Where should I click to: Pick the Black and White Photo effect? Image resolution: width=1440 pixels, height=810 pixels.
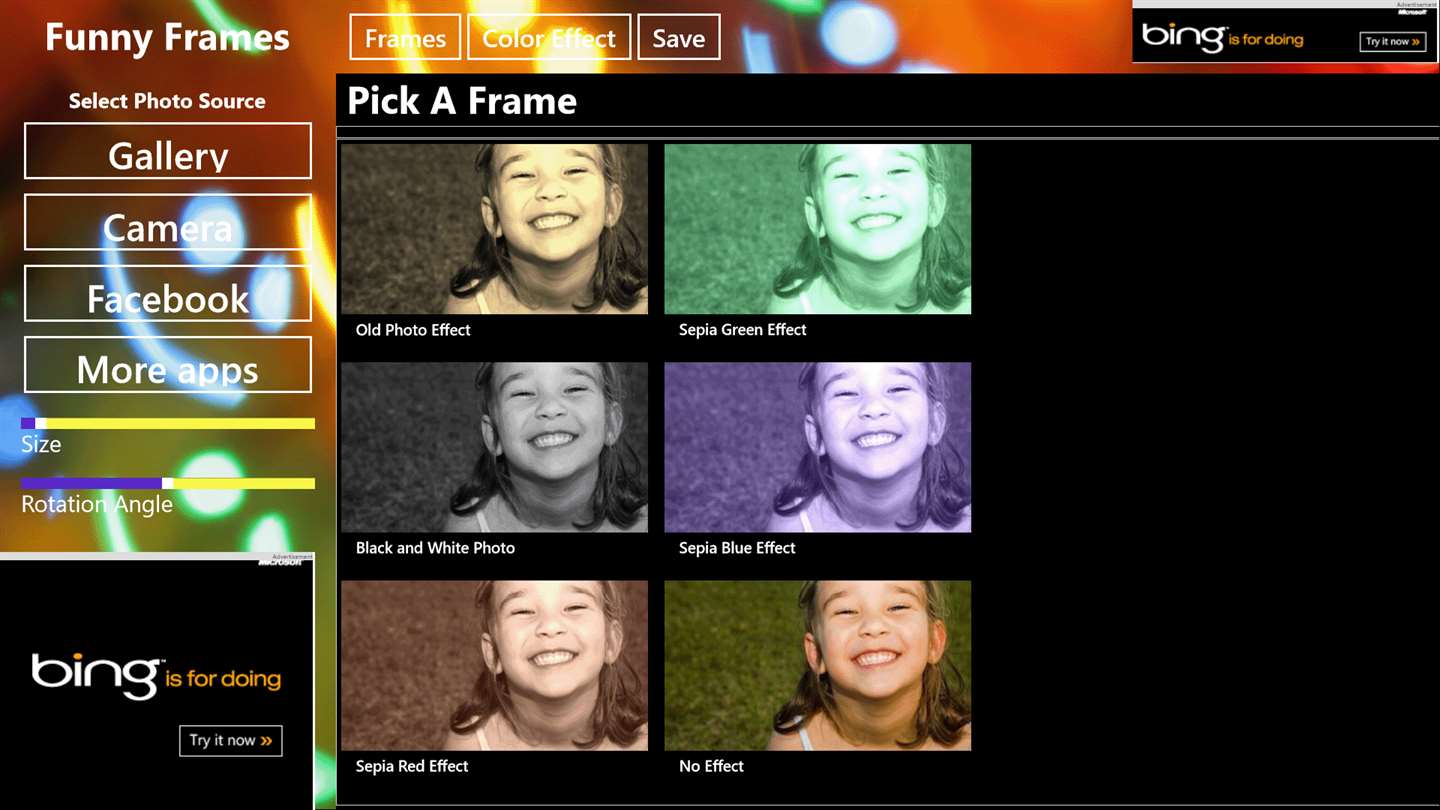point(494,447)
